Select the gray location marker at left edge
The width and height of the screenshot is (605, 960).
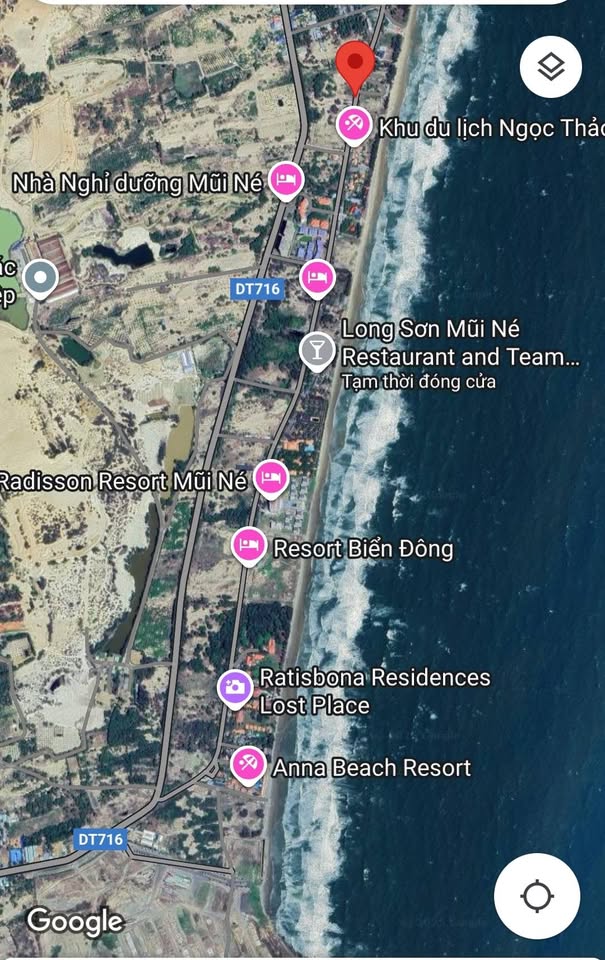click(41, 278)
